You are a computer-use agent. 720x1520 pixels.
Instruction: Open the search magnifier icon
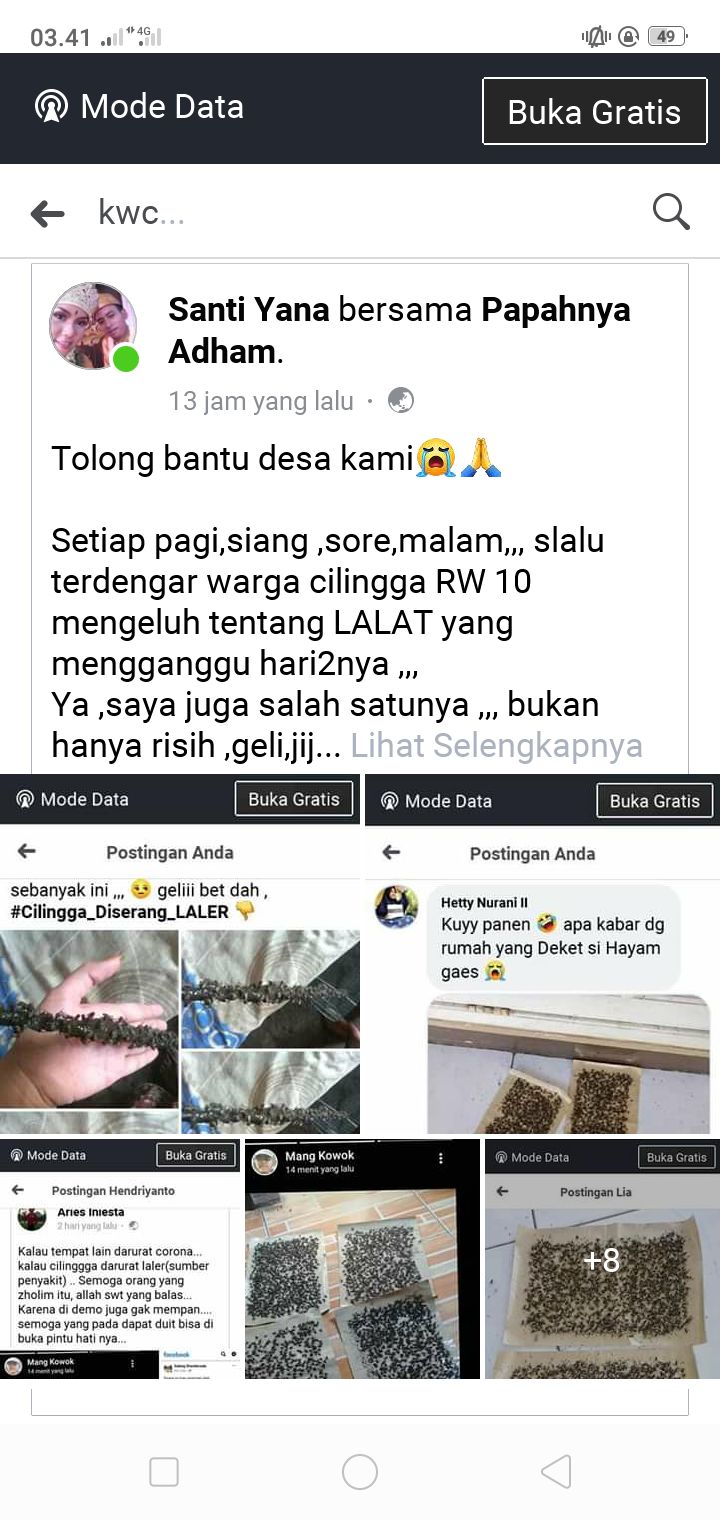click(x=670, y=212)
